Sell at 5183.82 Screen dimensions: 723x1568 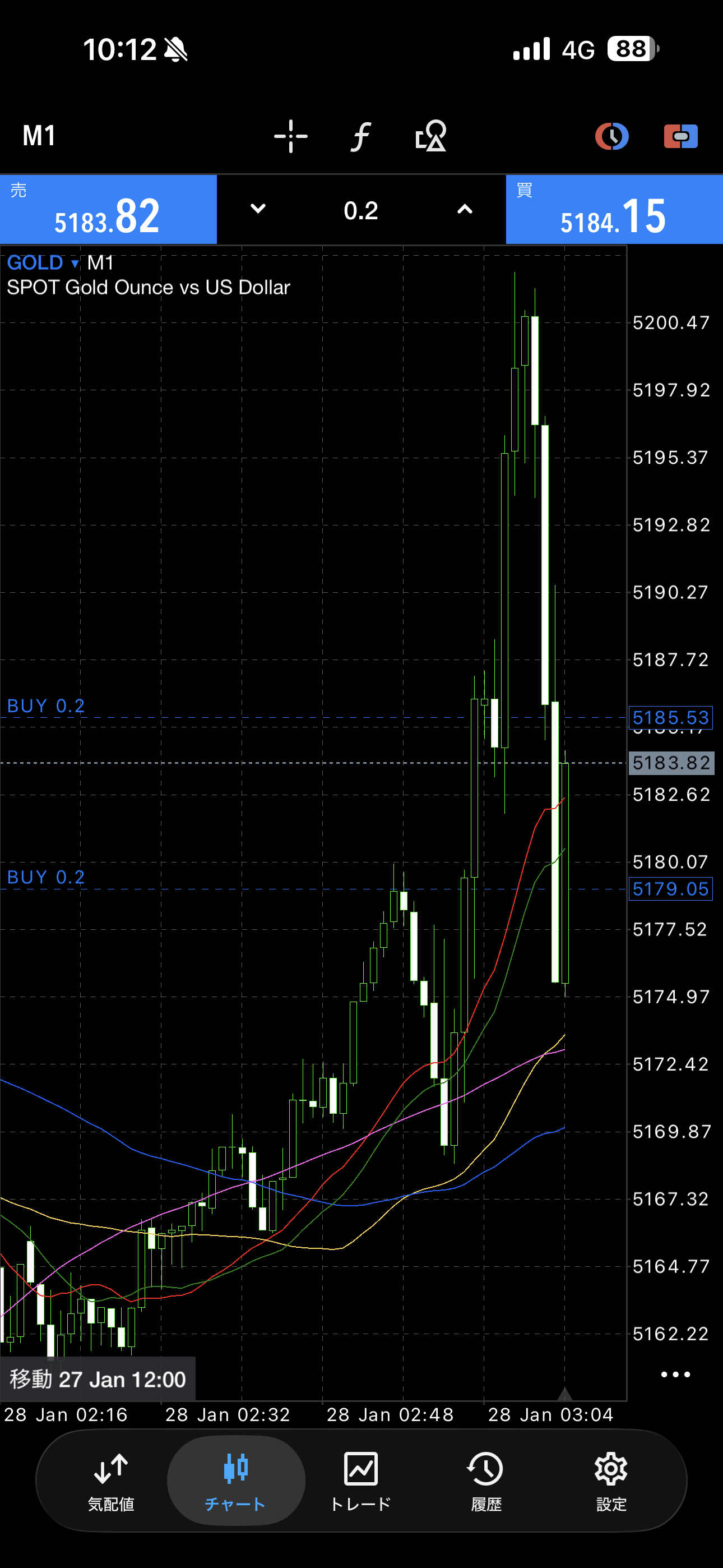[x=108, y=209]
